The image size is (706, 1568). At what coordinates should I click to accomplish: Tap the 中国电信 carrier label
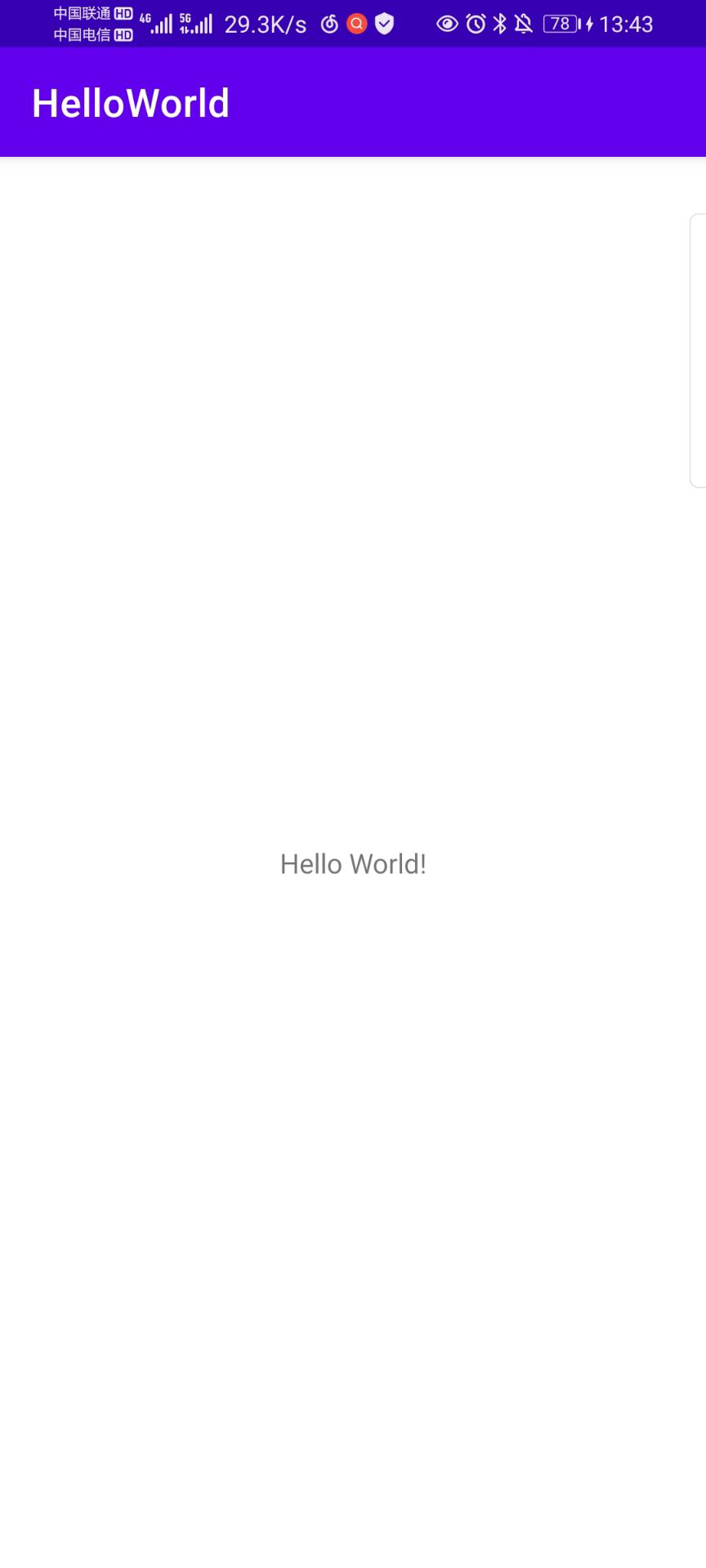(82, 36)
